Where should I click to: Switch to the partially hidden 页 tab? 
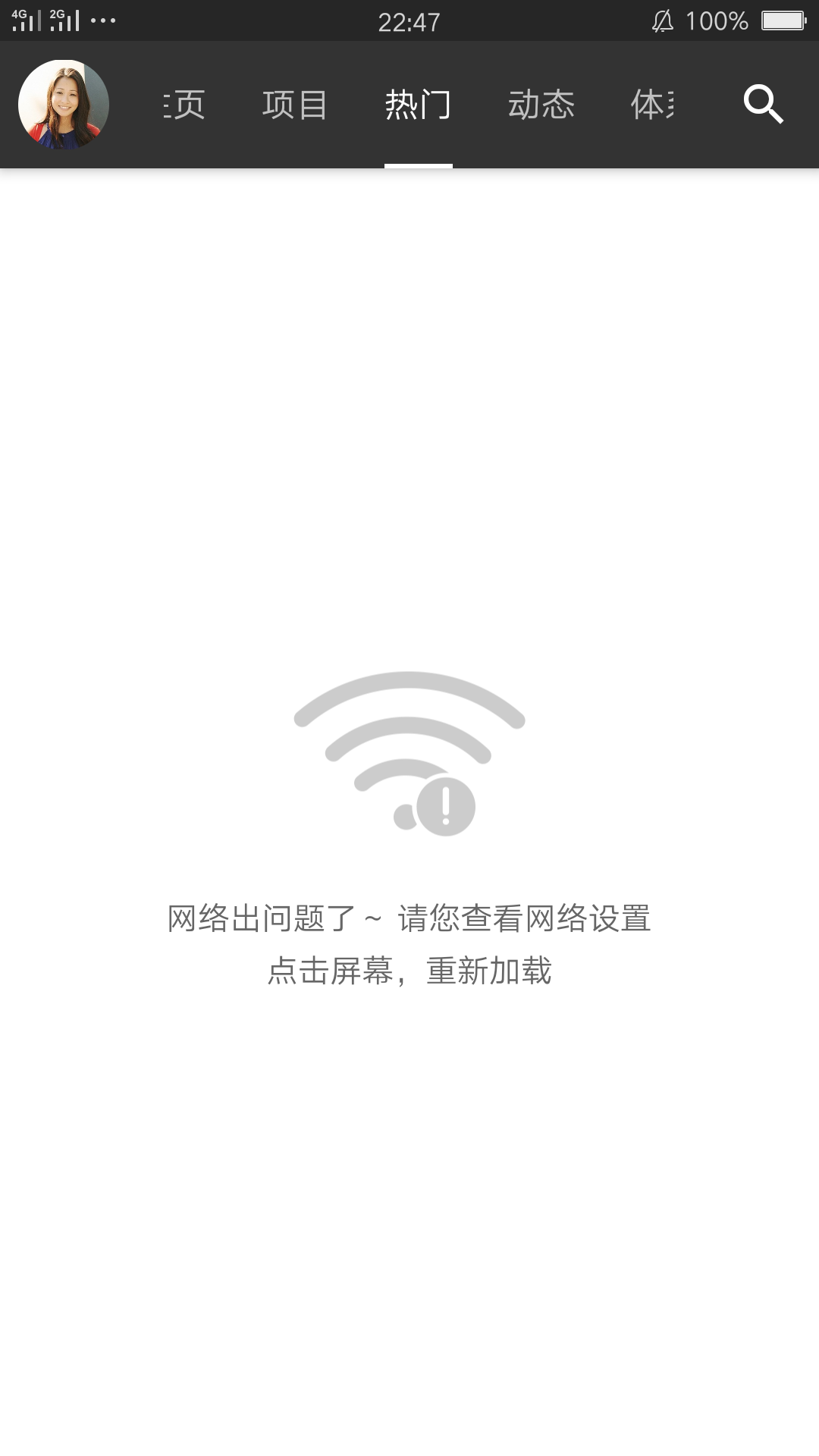[x=185, y=105]
